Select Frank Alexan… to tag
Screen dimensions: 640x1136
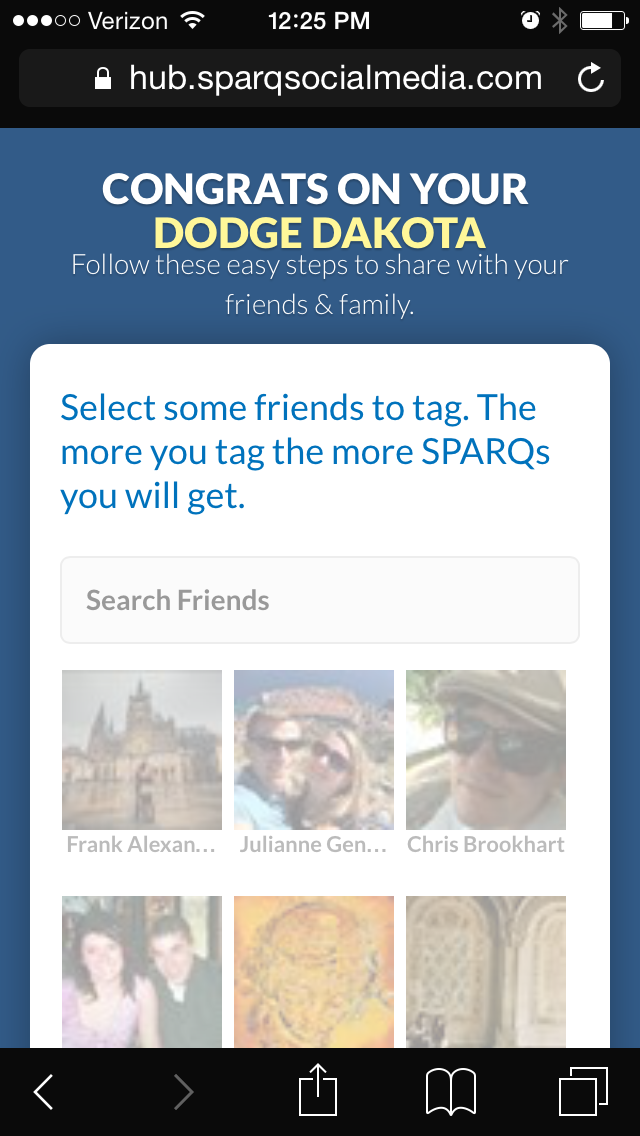[x=142, y=750]
